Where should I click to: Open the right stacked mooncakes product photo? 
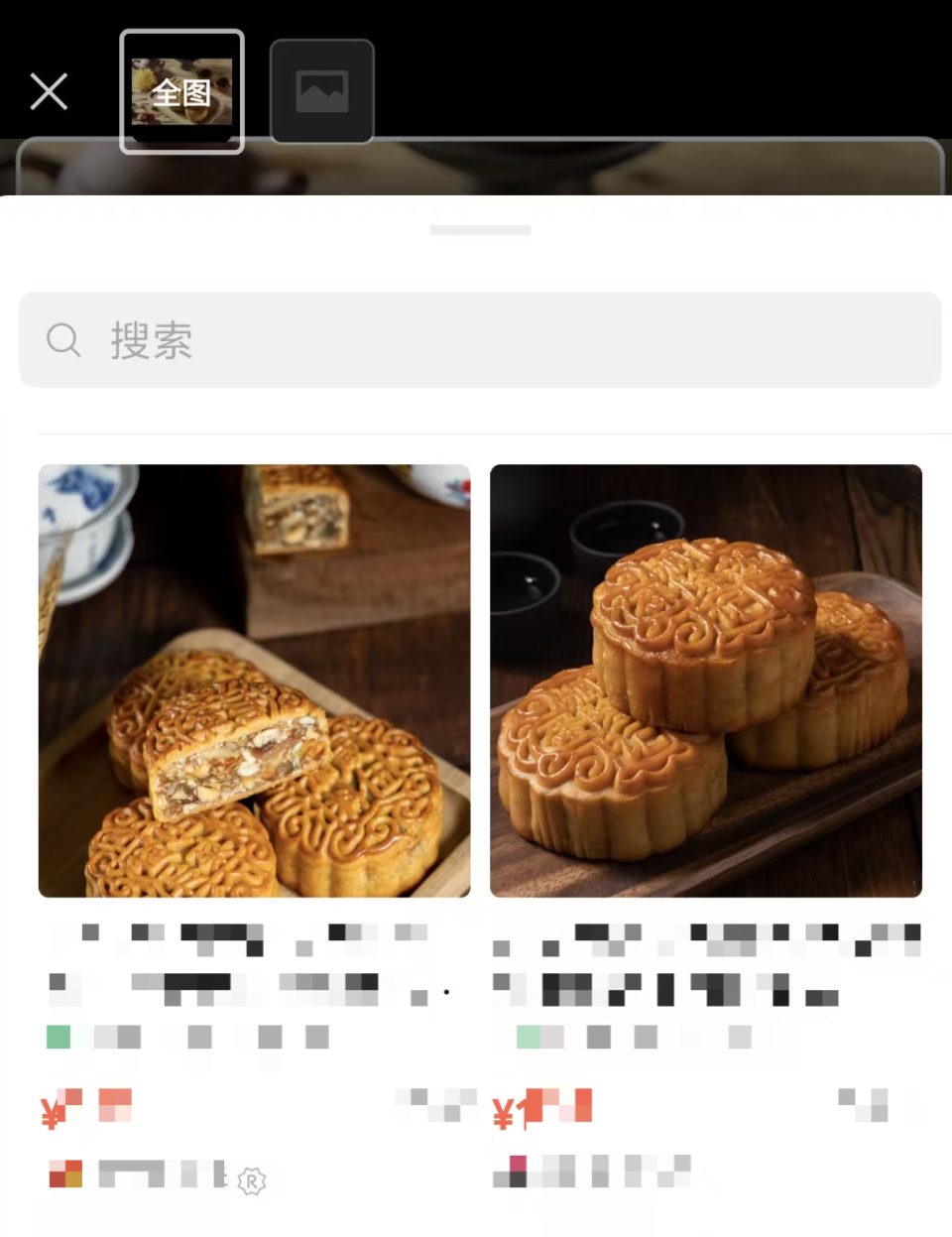(x=705, y=680)
